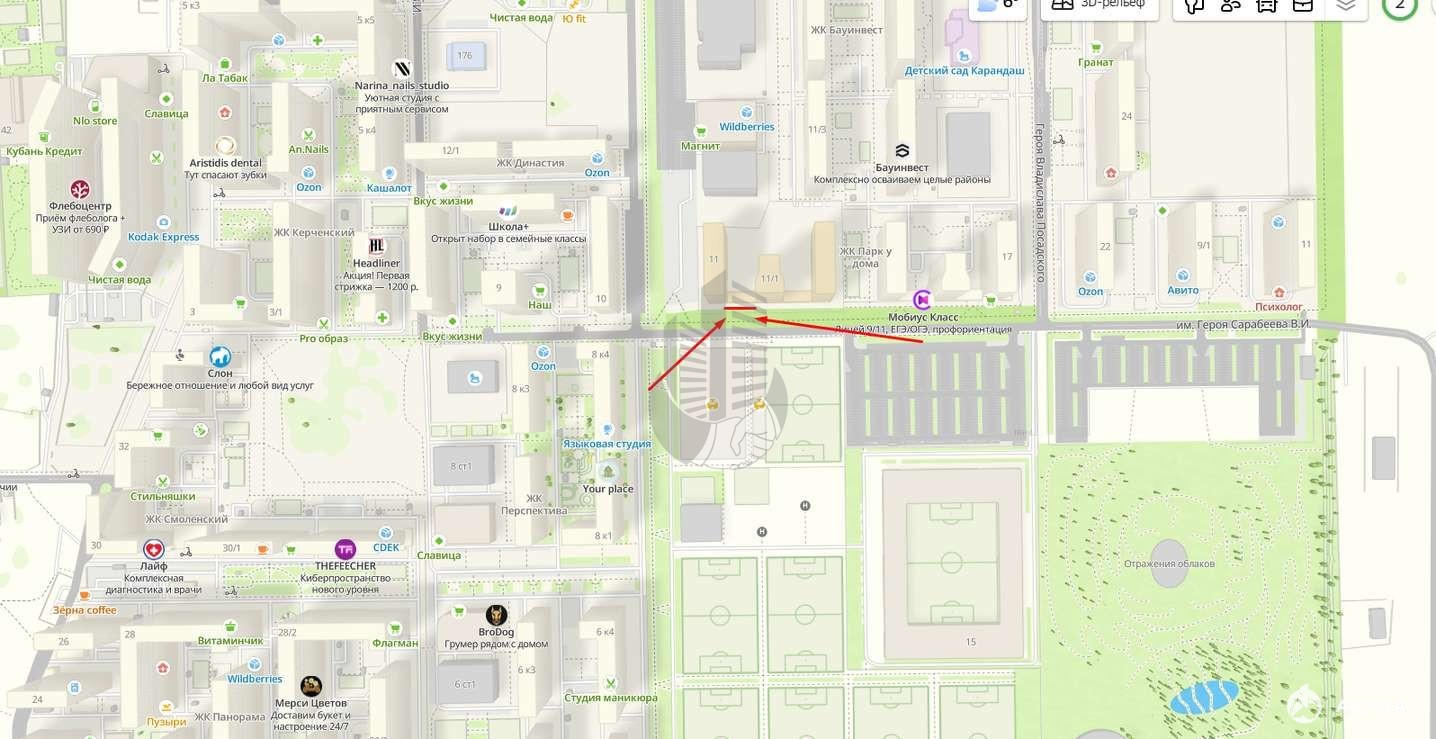Tap the Флебоцентр clinic marker
Image resolution: width=1436 pixels, height=739 pixels.
coord(80,189)
